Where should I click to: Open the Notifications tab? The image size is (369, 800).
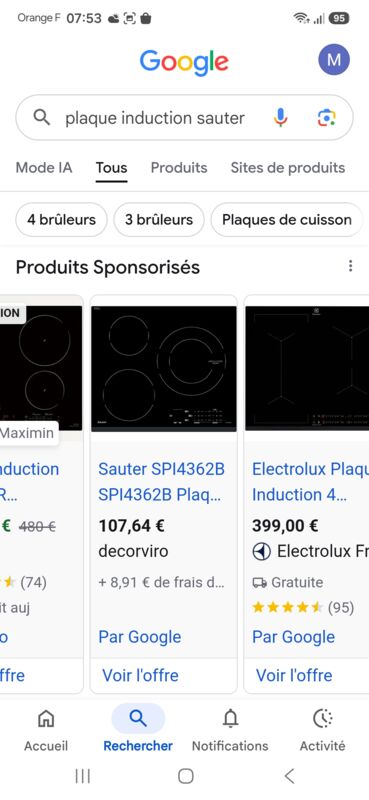(x=230, y=731)
